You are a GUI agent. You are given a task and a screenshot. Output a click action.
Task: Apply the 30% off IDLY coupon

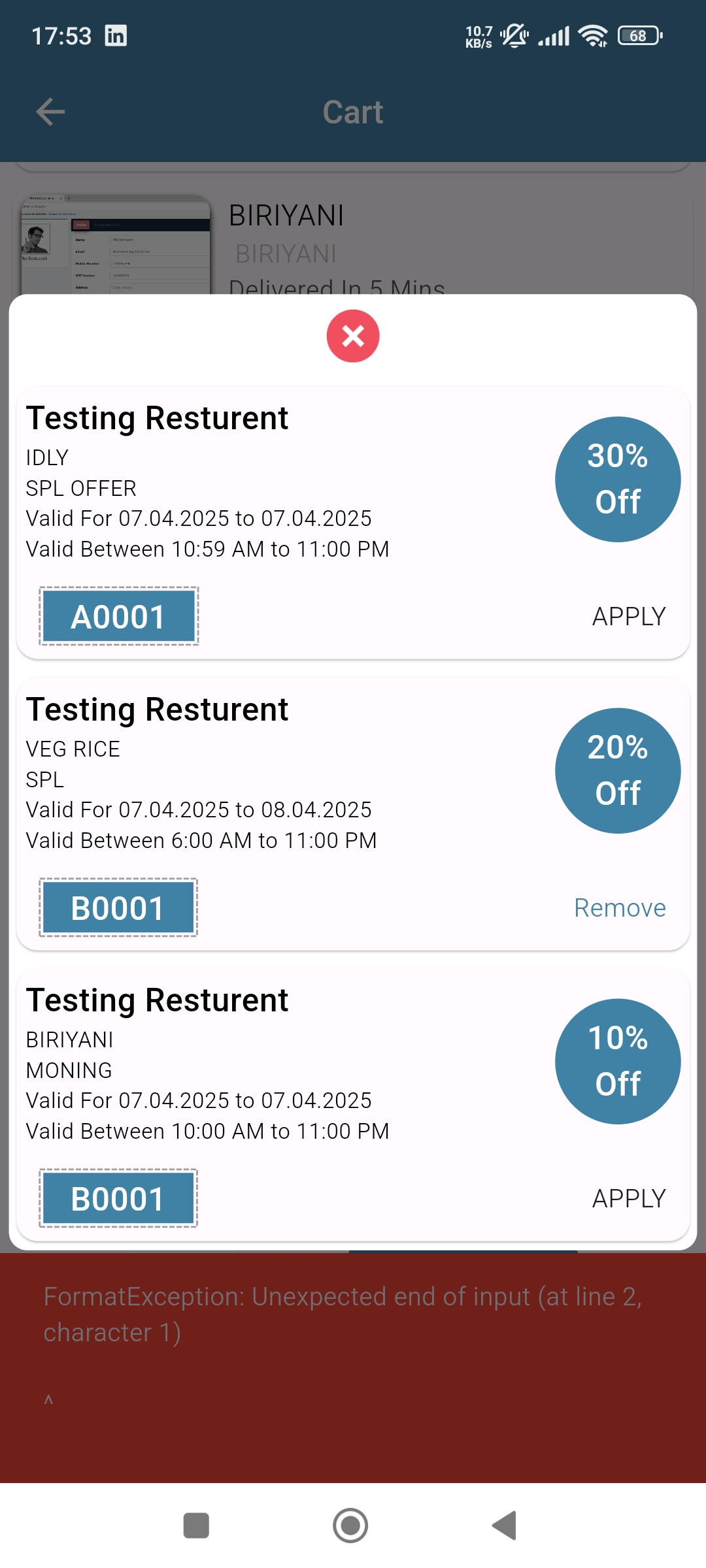(x=628, y=616)
